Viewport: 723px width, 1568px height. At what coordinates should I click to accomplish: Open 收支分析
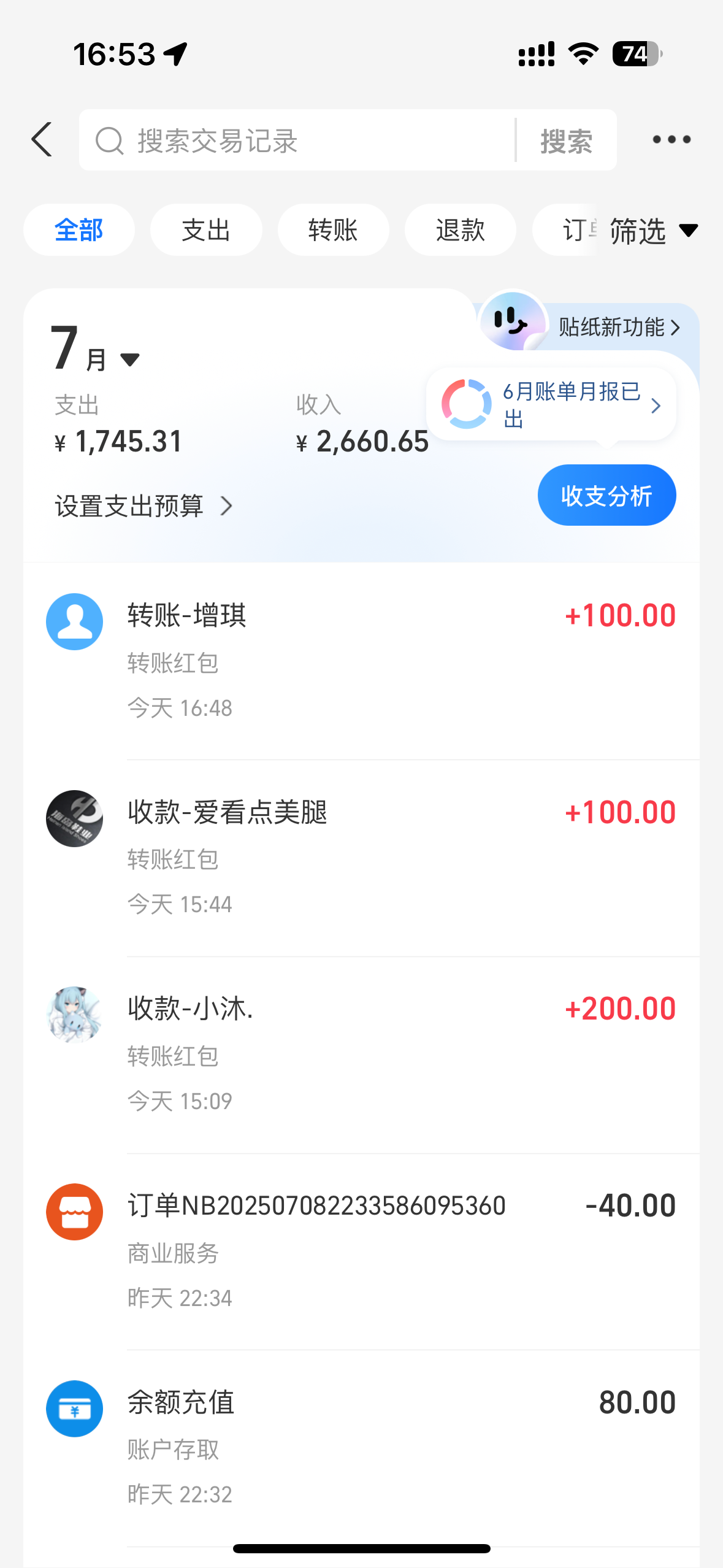click(606, 496)
